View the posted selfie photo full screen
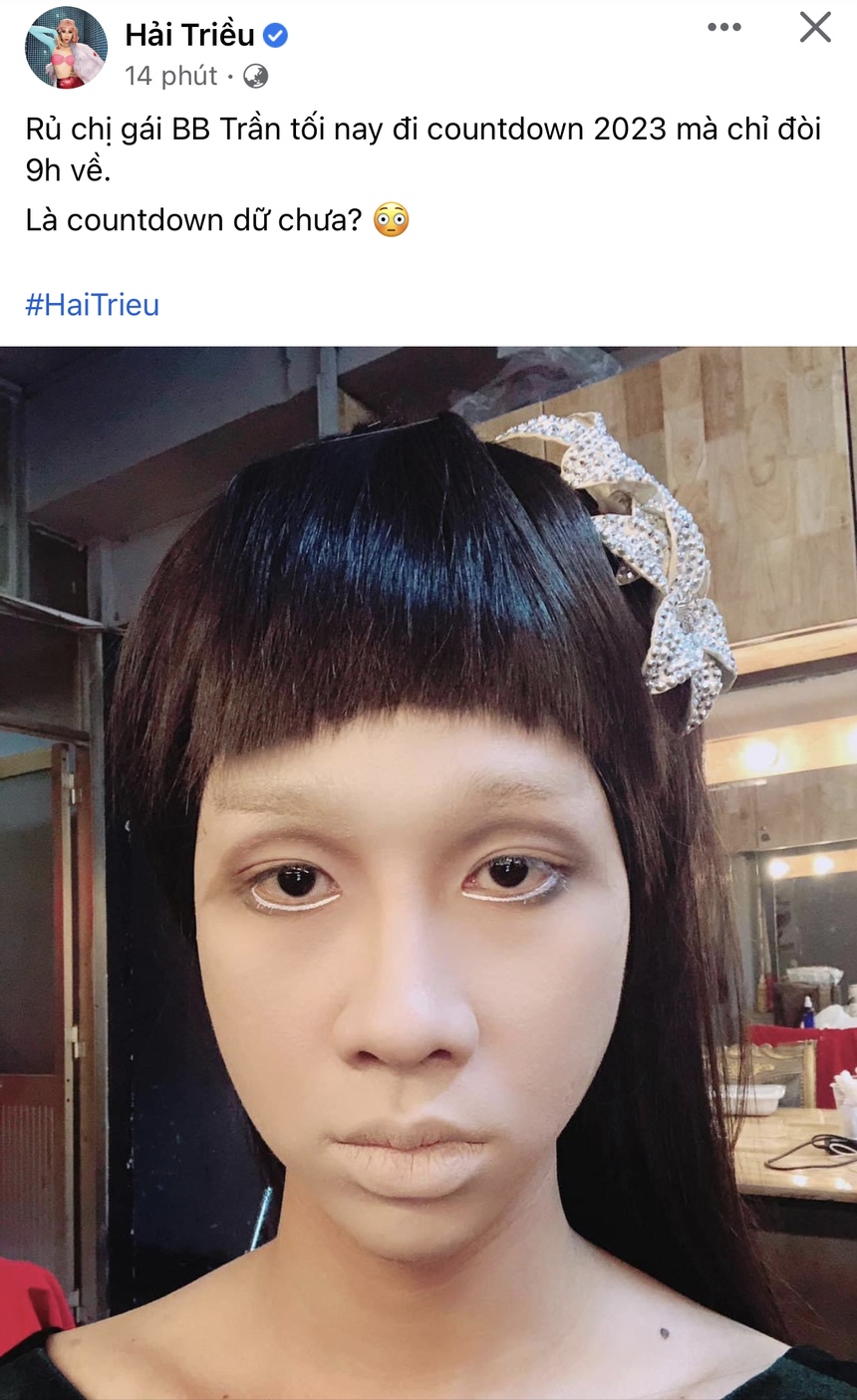Image resolution: width=857 pixels, height=1400 pixels. 428,872
